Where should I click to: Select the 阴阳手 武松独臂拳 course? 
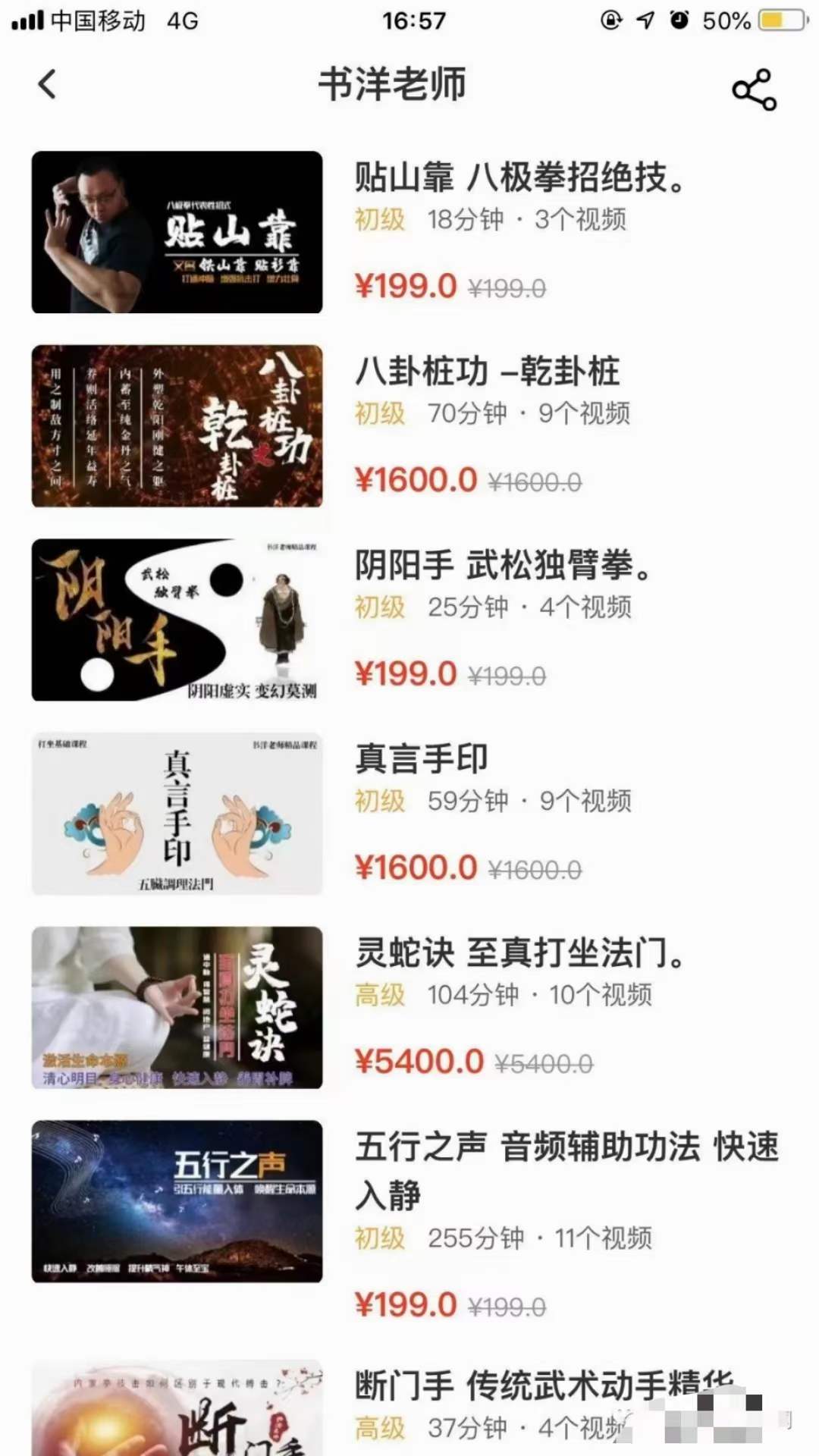502,566
